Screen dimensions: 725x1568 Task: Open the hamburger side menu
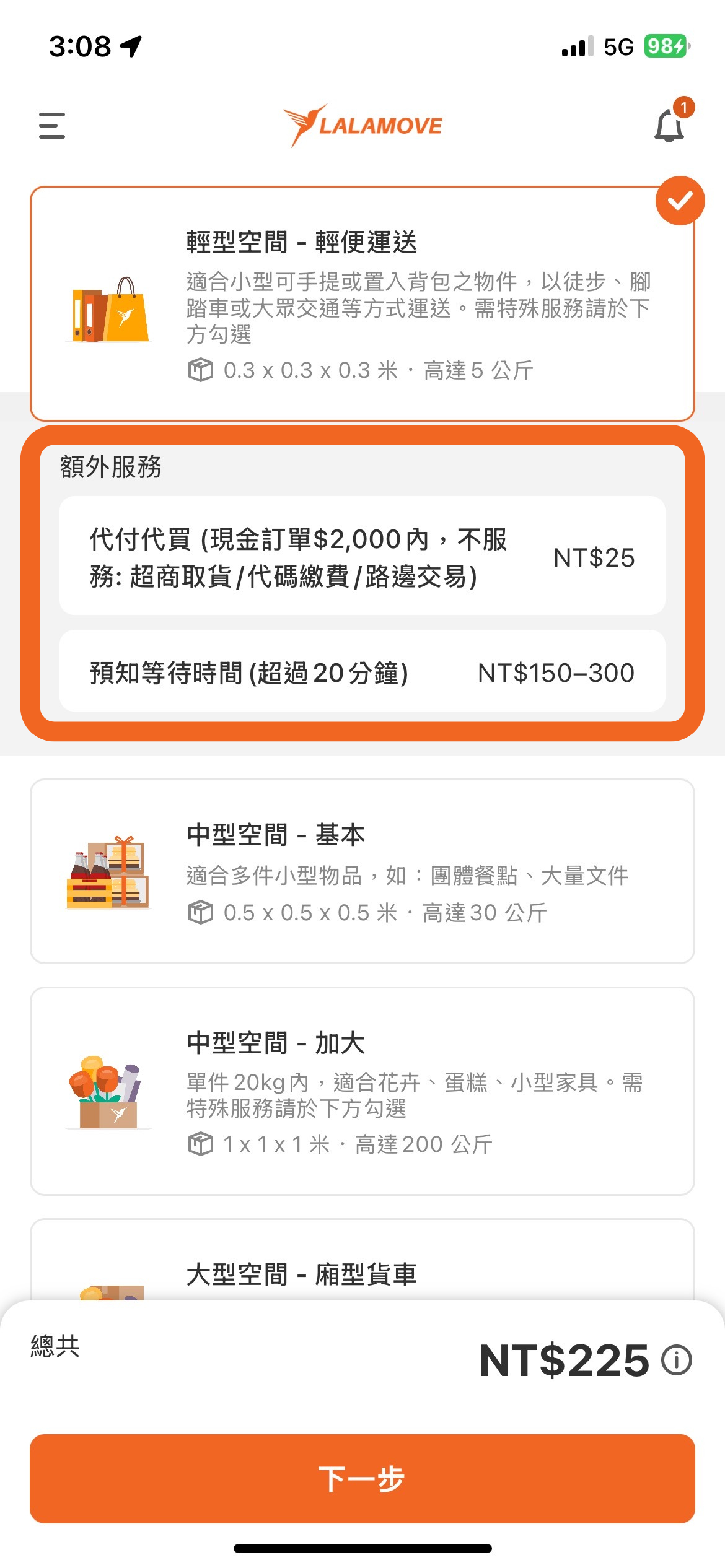52,125
